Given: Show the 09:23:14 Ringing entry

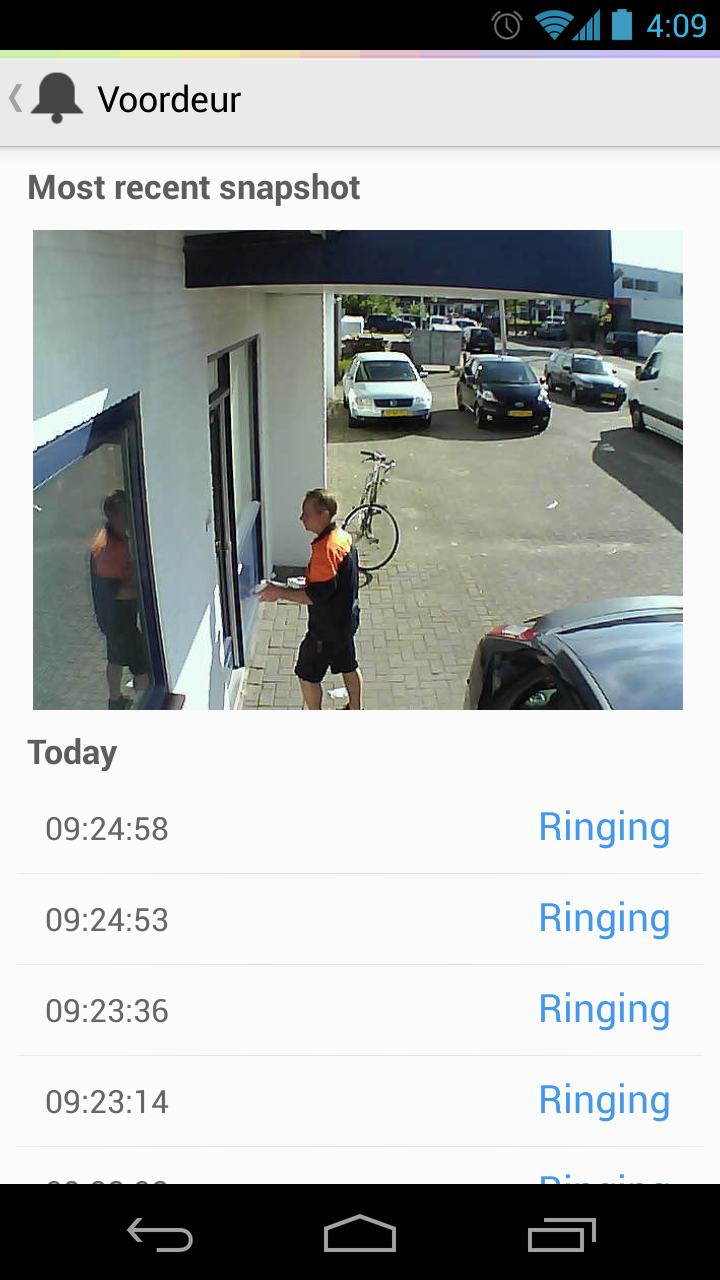Looking at the screenshot, I should click(x=360, y=1102).
